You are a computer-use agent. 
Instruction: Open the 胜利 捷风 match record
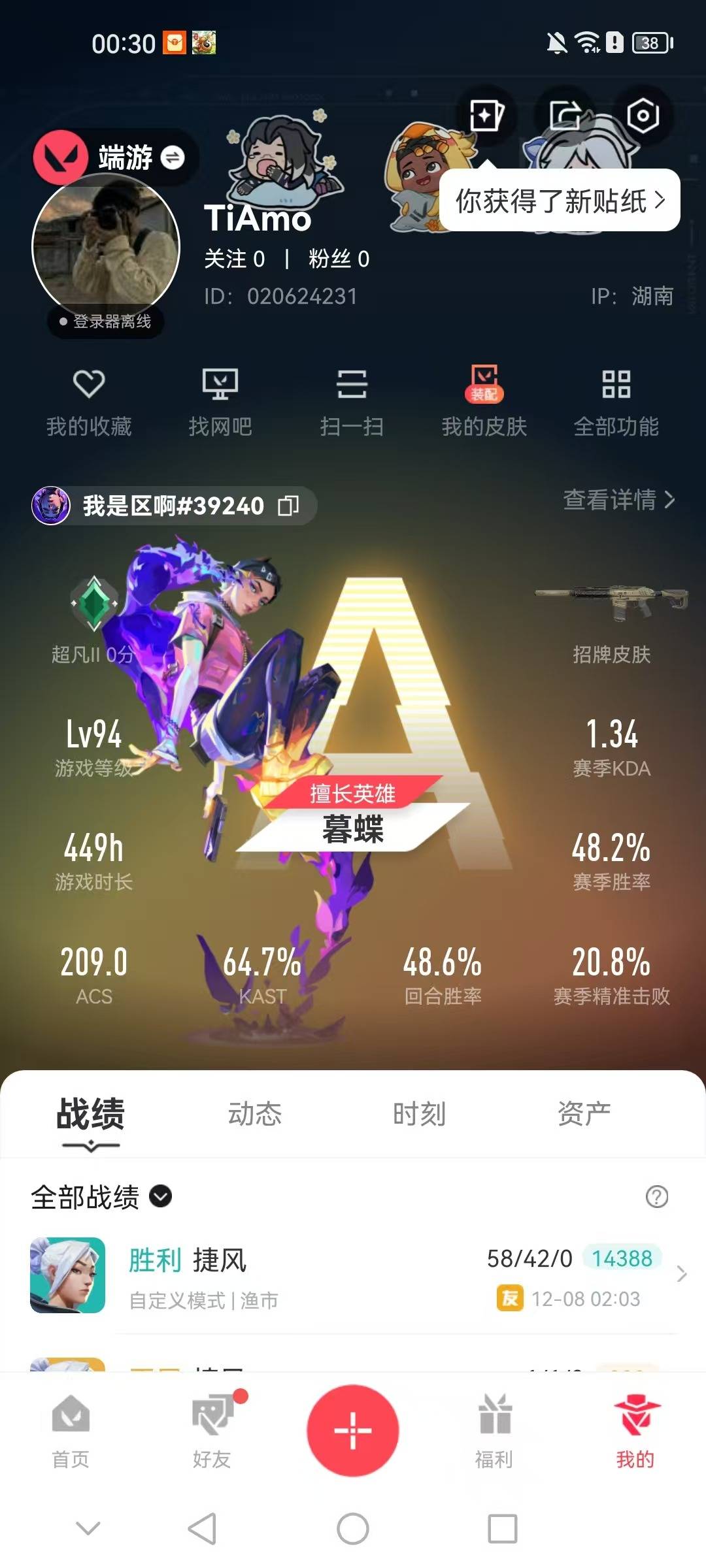tap(353, 1275)
